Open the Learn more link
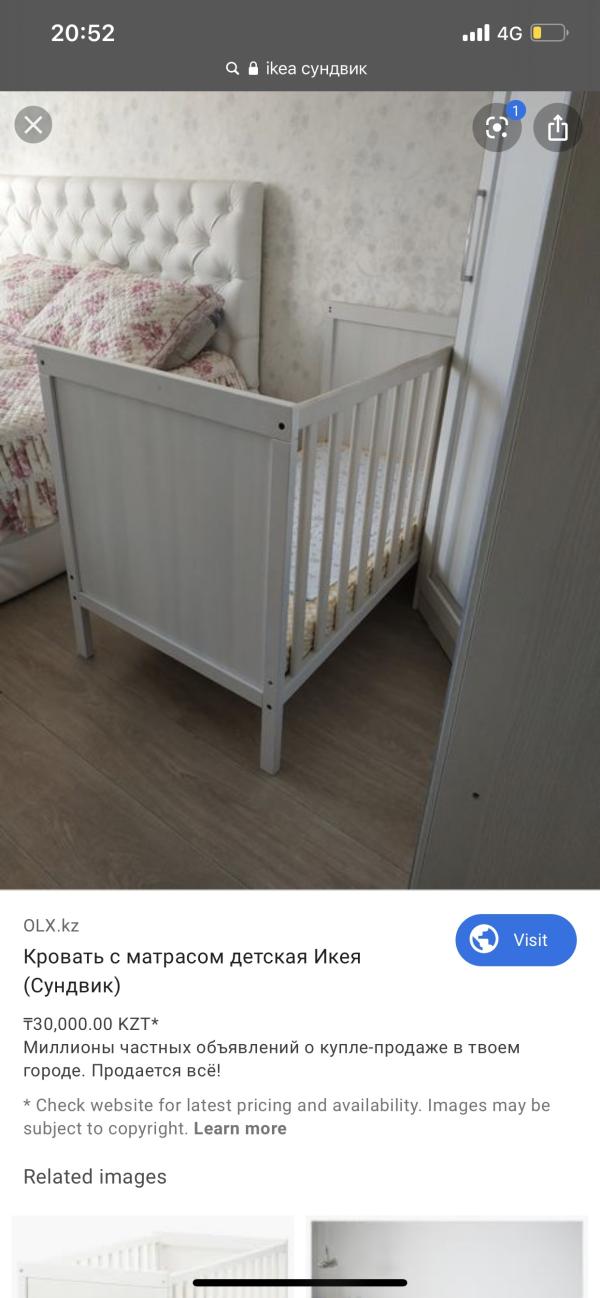600x1298 pixels. [240, 1128]
